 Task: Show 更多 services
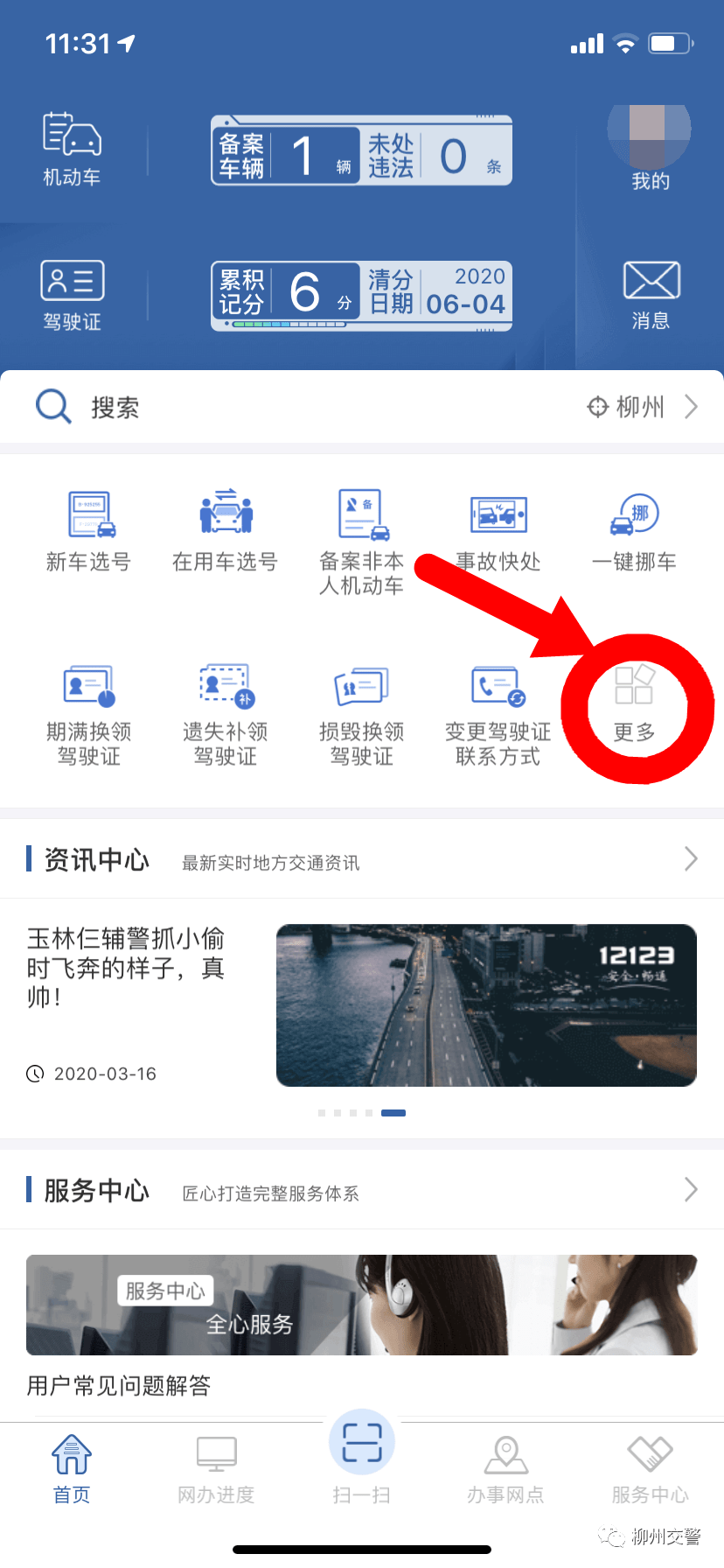coord(634,703)
